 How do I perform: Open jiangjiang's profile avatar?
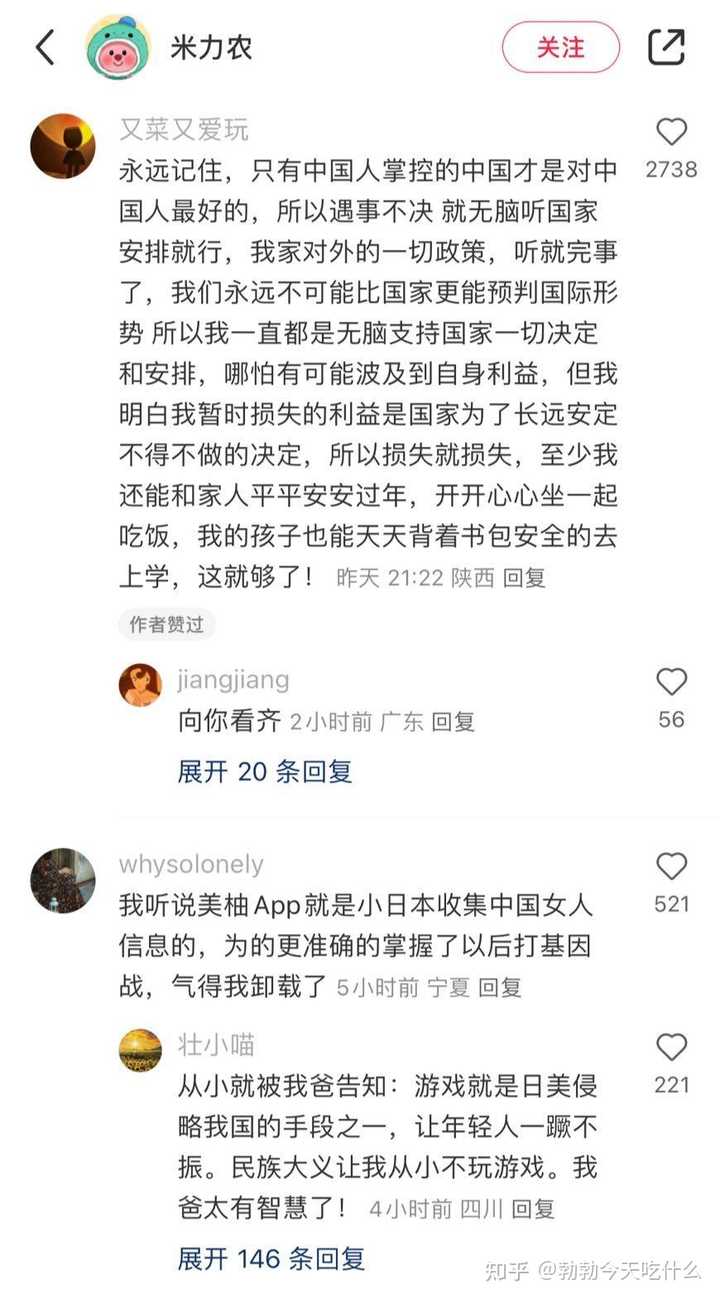click(140, 685)
